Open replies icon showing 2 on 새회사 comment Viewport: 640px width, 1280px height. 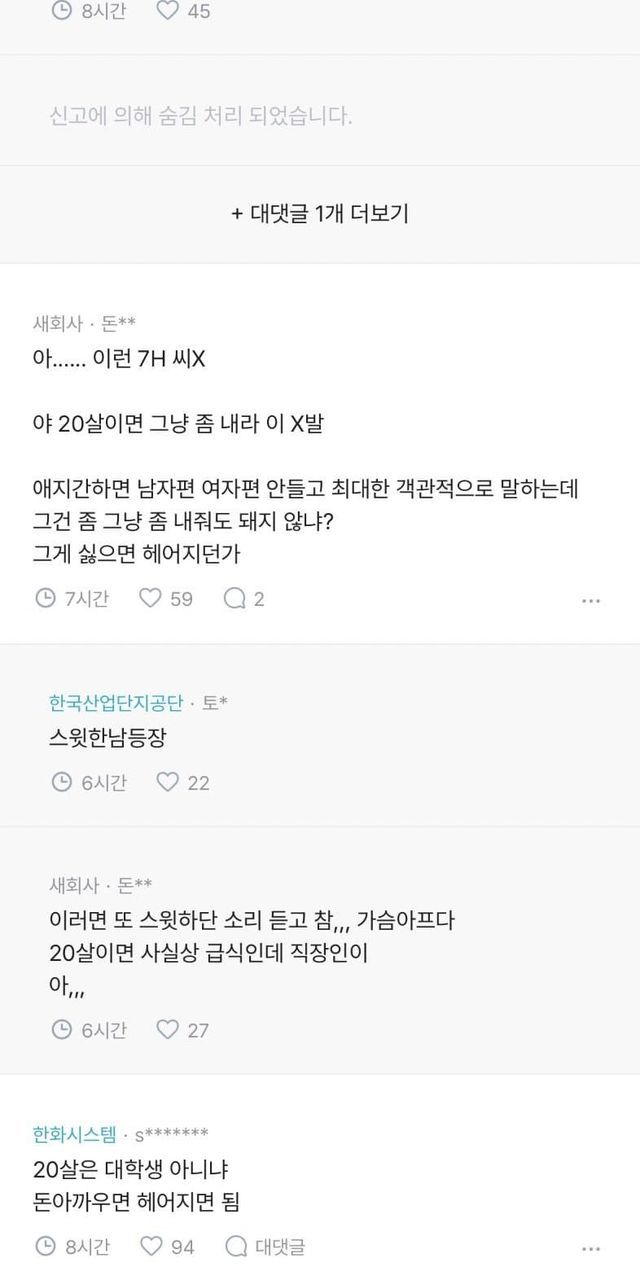pyautogui.click(x=245, y=599)
